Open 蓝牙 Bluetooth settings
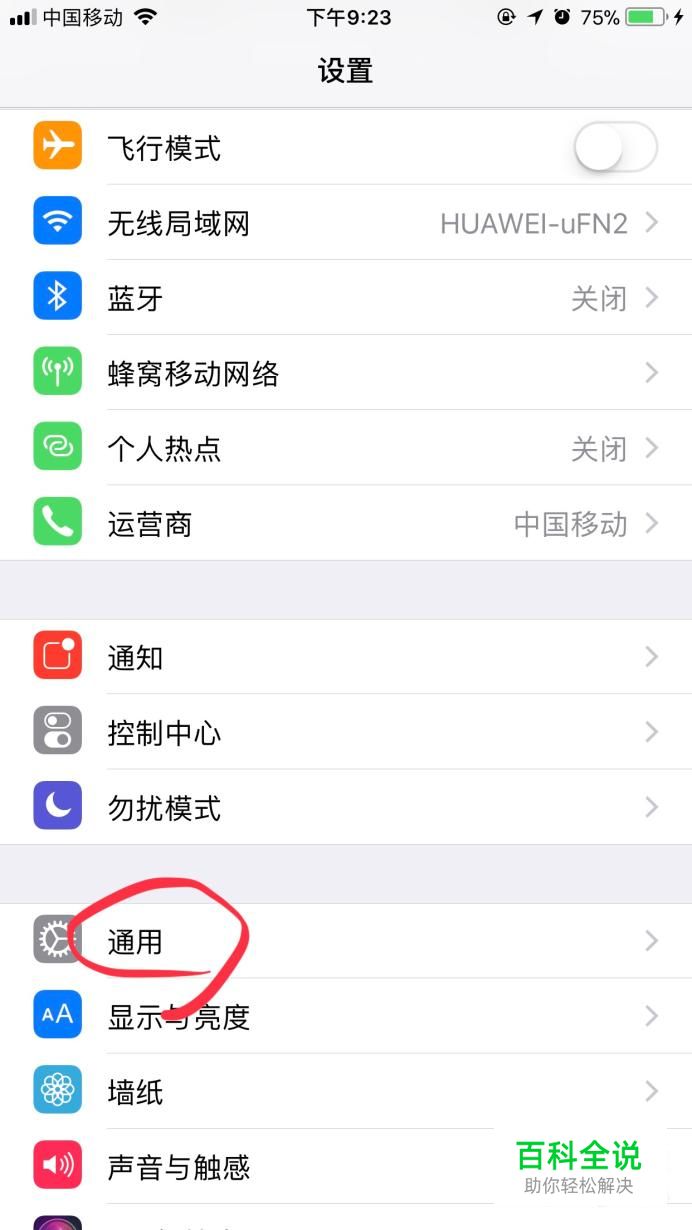The width and height of the screenshot is (692, 1230). pos(345,298)
